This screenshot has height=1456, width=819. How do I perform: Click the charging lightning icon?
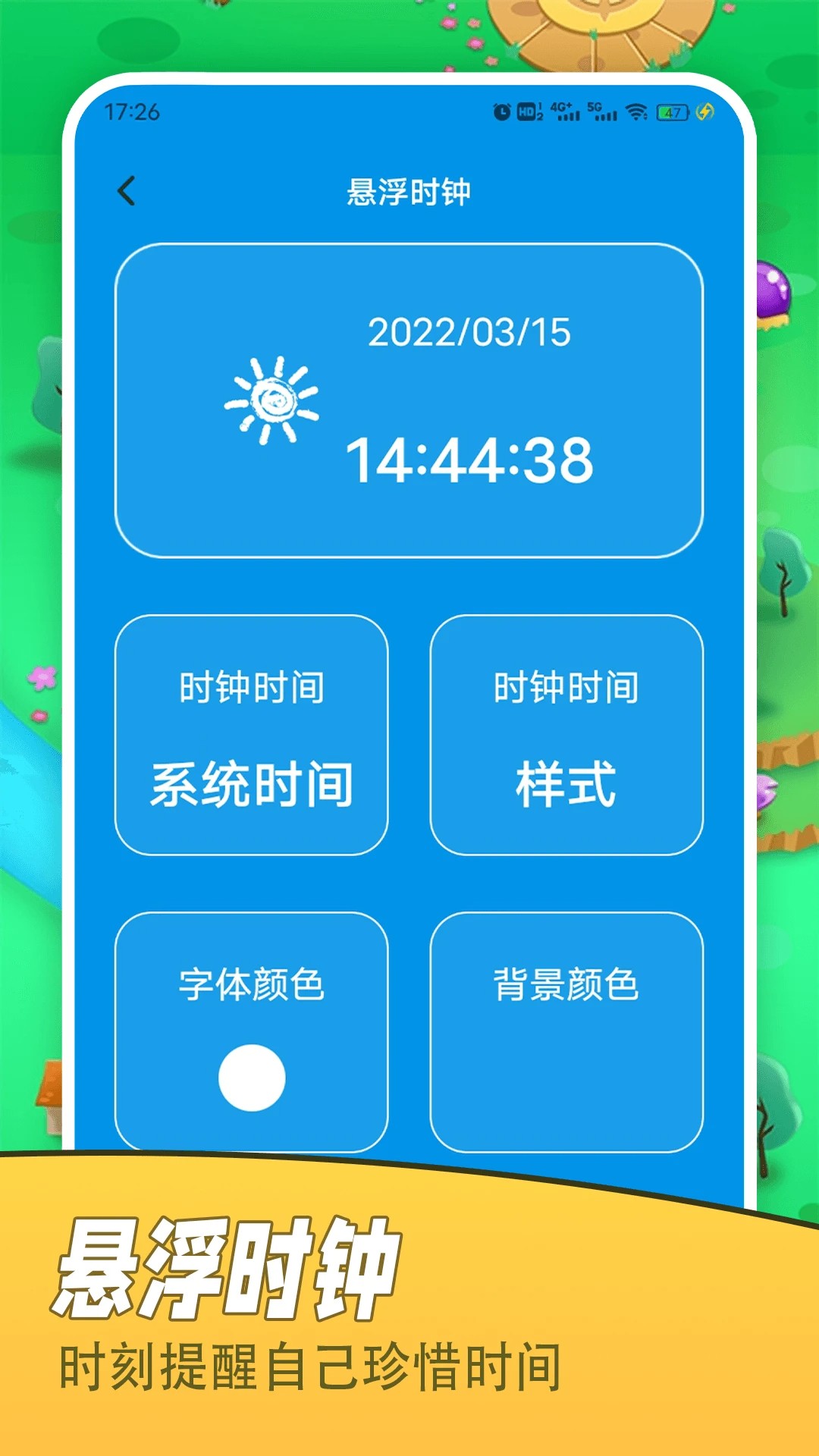pos(704,111)
